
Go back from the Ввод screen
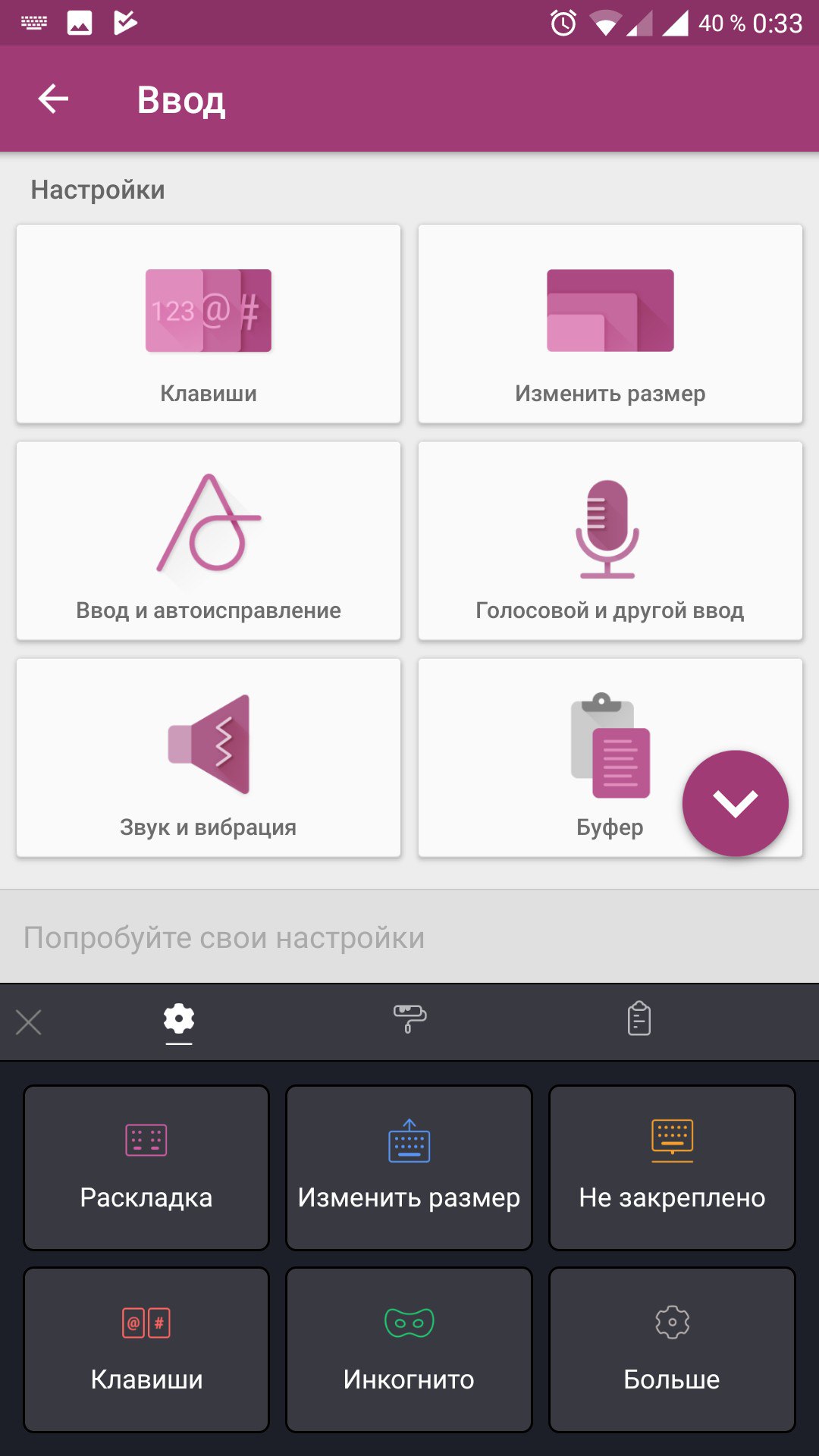53,99
